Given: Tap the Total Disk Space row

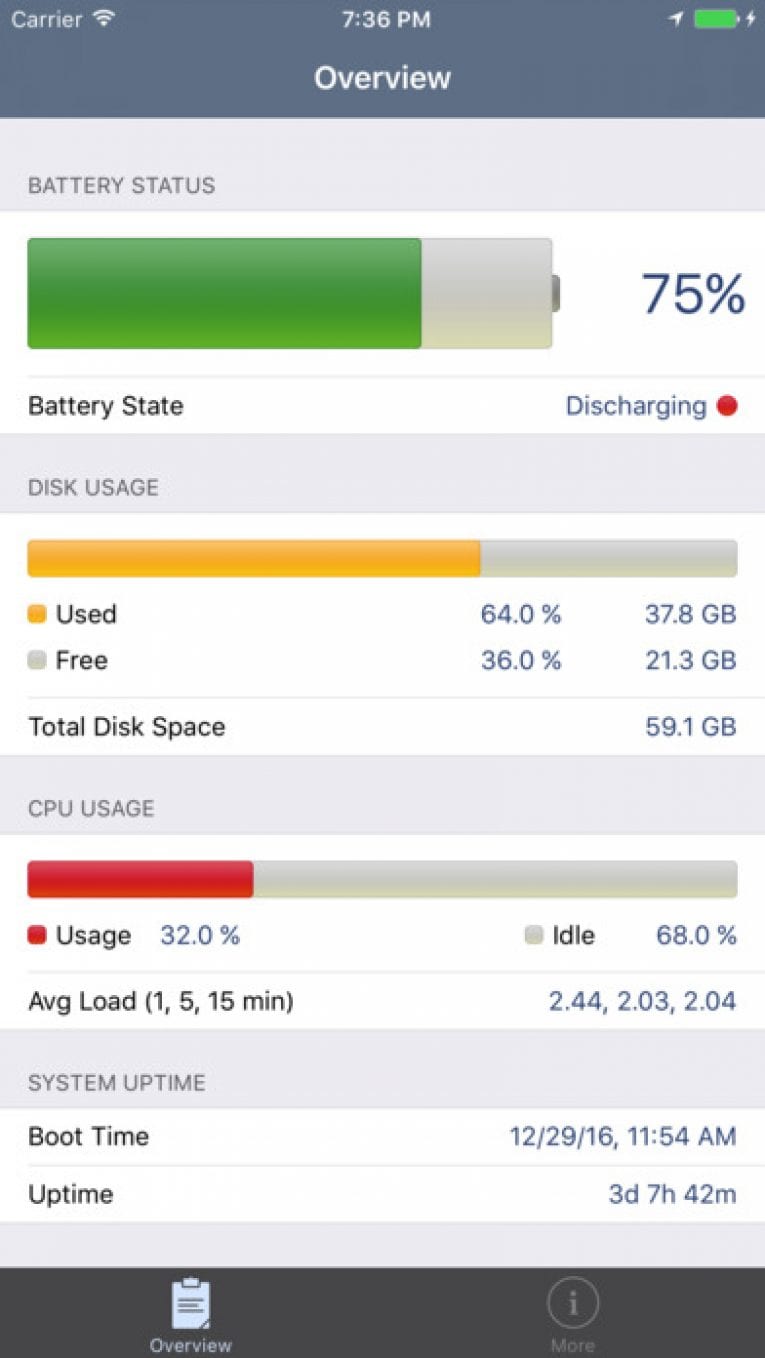Looking at the screenshot, I should 382,727.
